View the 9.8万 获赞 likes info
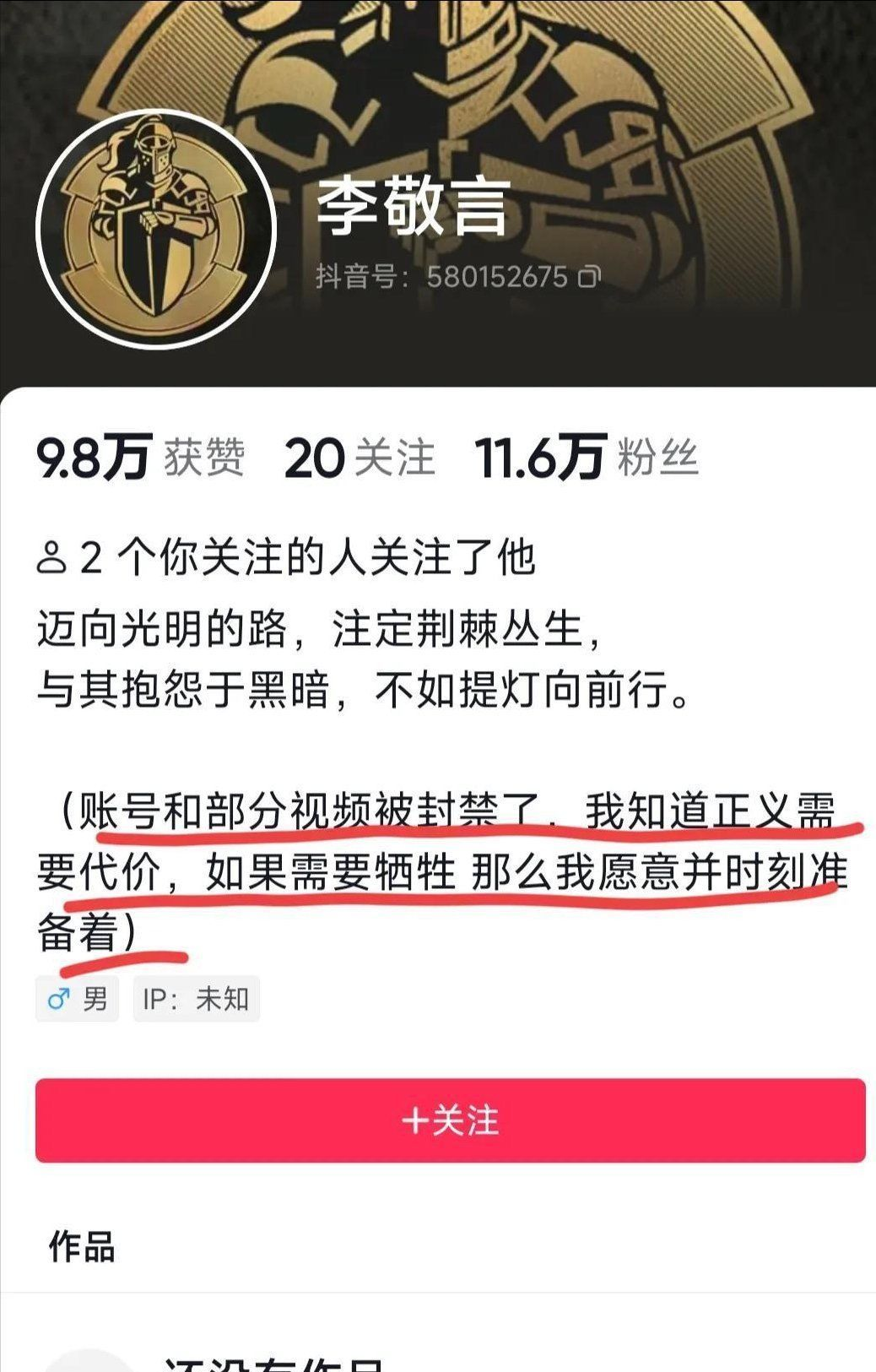This screenshot has width=876, height=1372. (140, 458)
